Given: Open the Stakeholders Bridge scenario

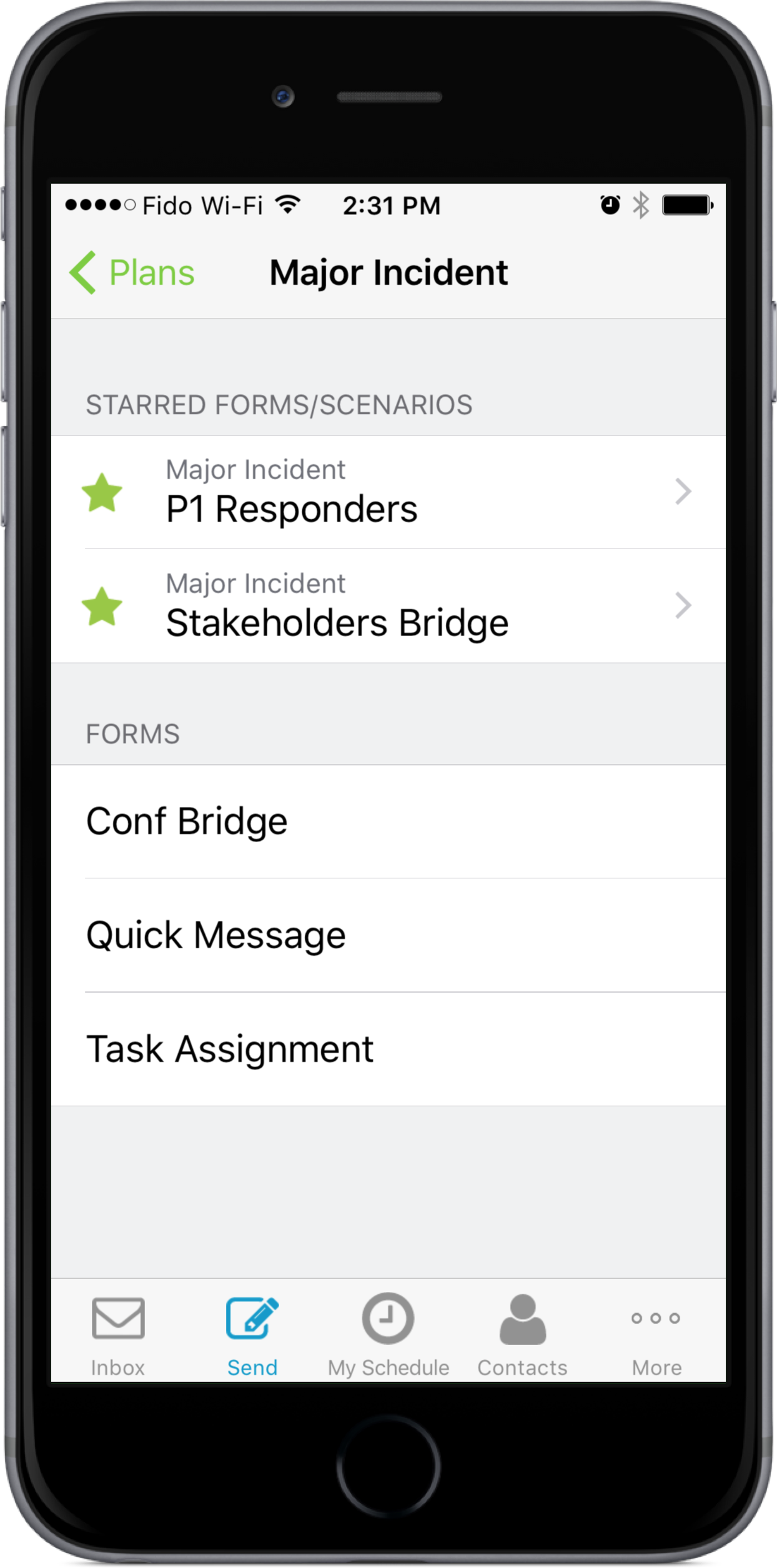Looking at the screenshot, I should pyautogui.click(x=388, y=606).
